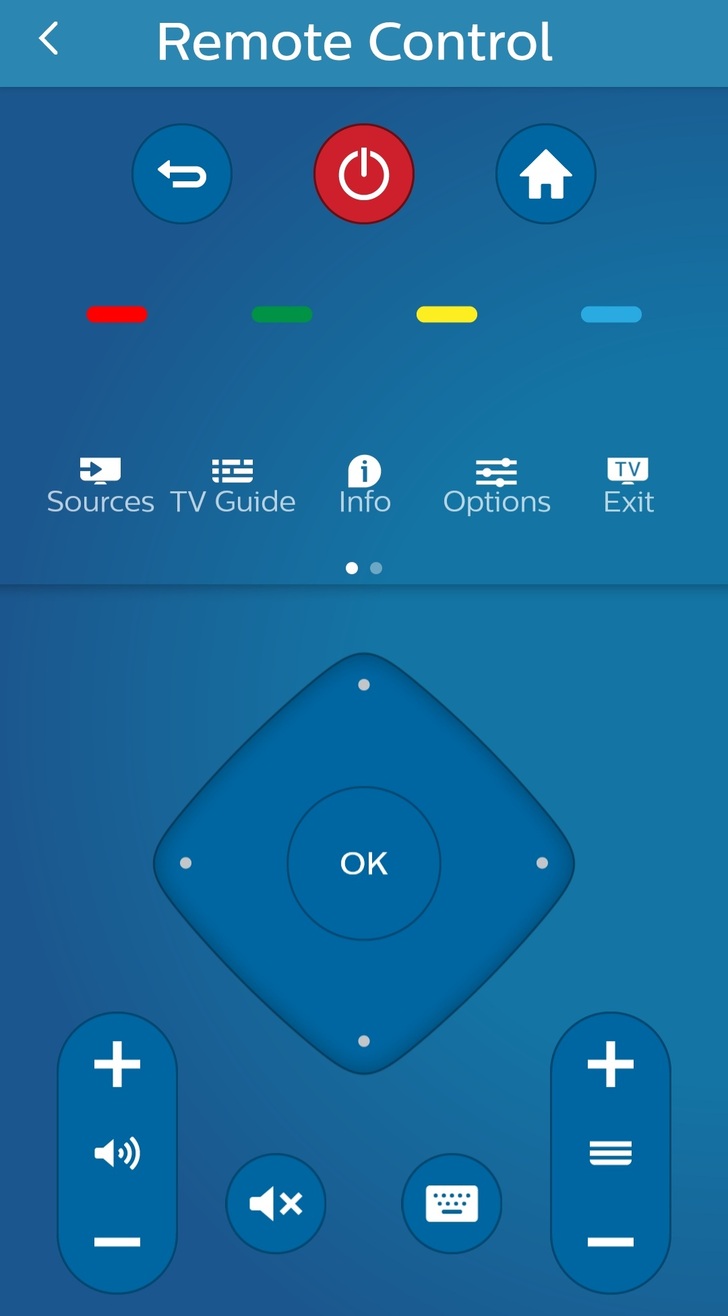Viewport: 728px width, 1316px height.
Task: Go back from Remote Control screen
Action: (x=48, y=40)
